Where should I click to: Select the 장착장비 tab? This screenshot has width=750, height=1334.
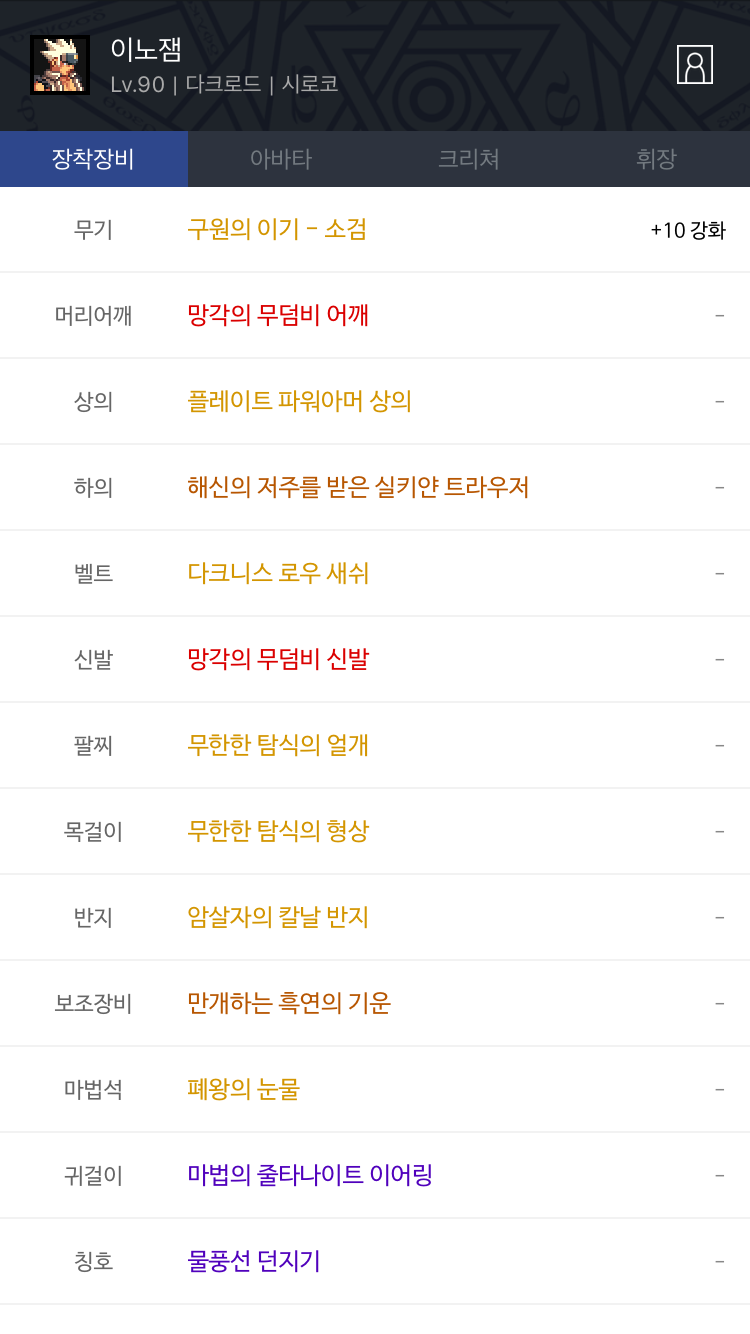pyautogui.click(x=93, y=159)
